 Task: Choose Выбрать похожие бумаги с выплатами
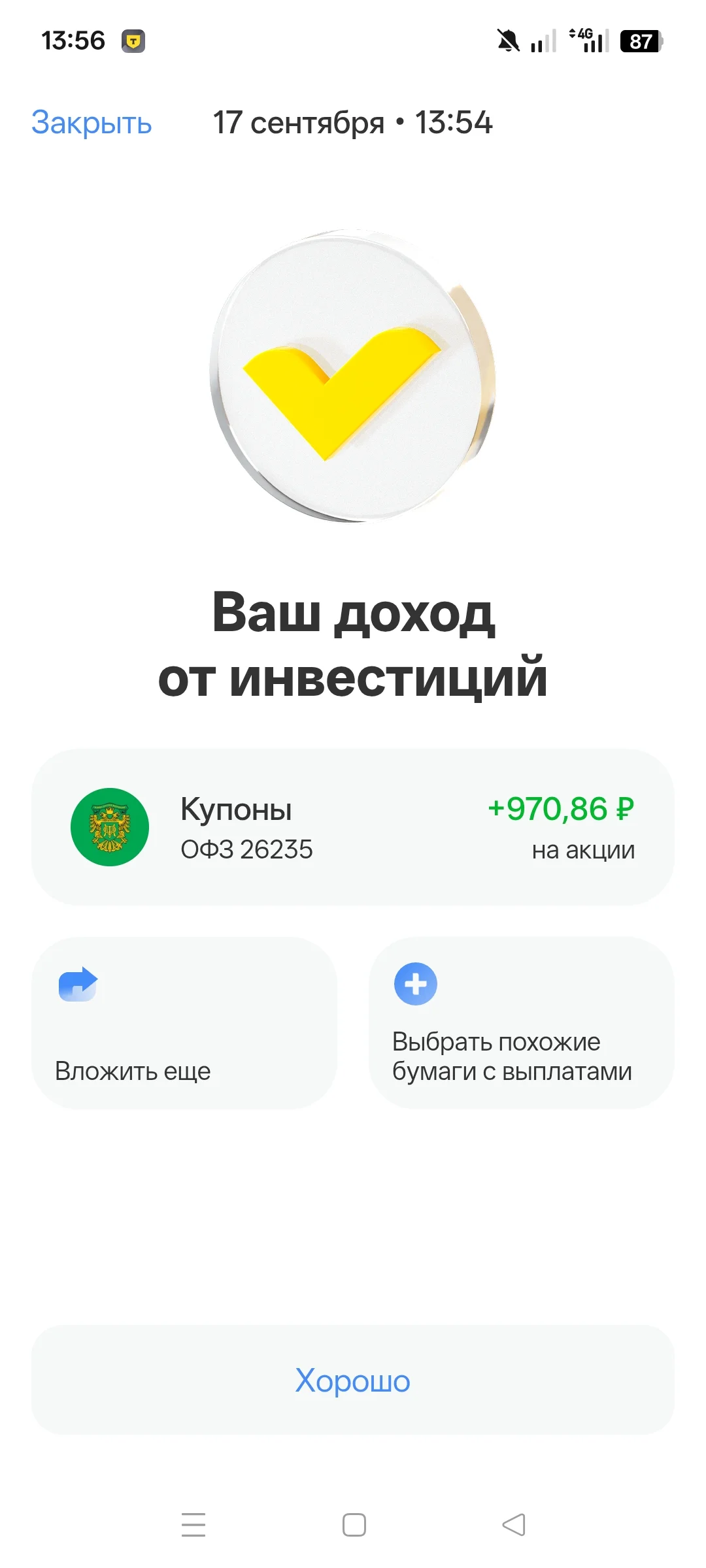coord(522,1022)
